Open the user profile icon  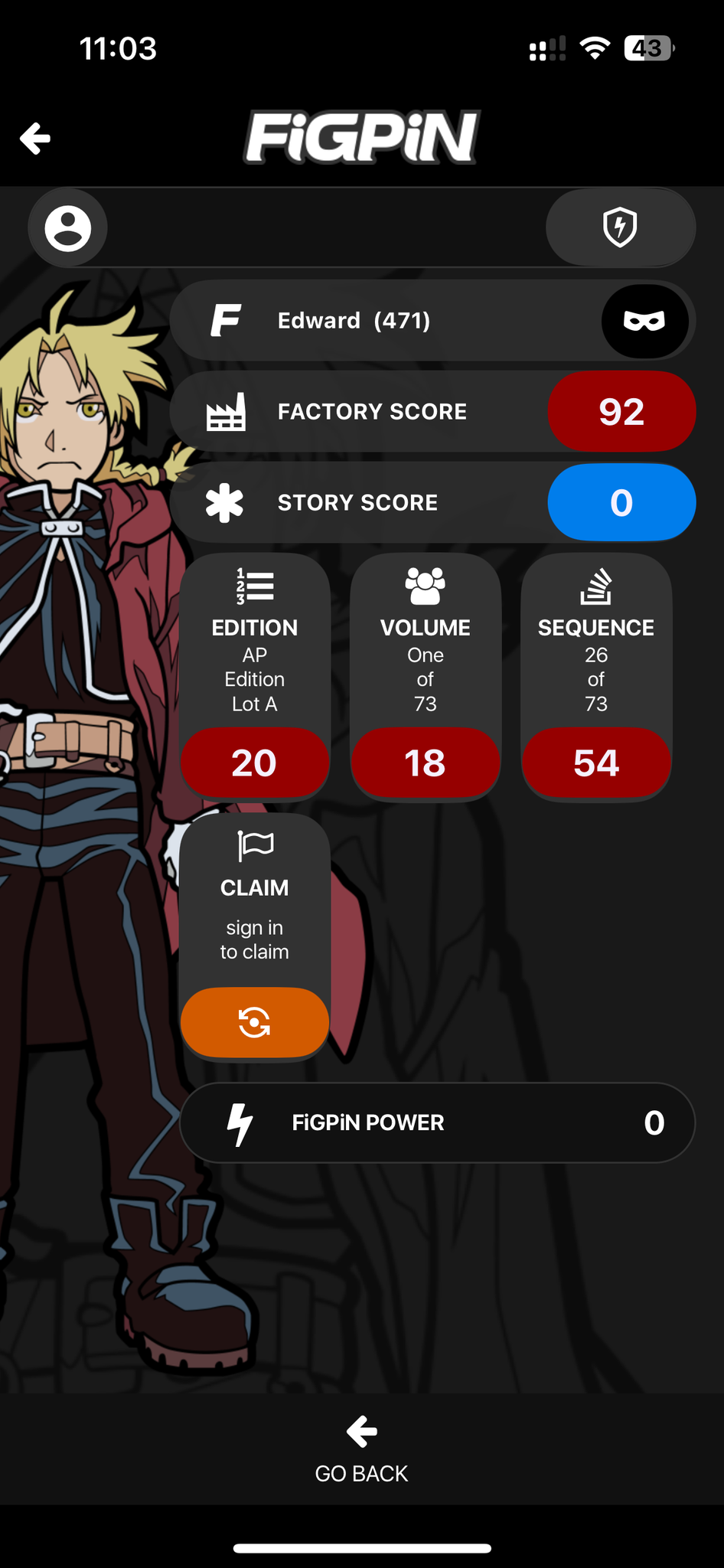coord(67,228)
